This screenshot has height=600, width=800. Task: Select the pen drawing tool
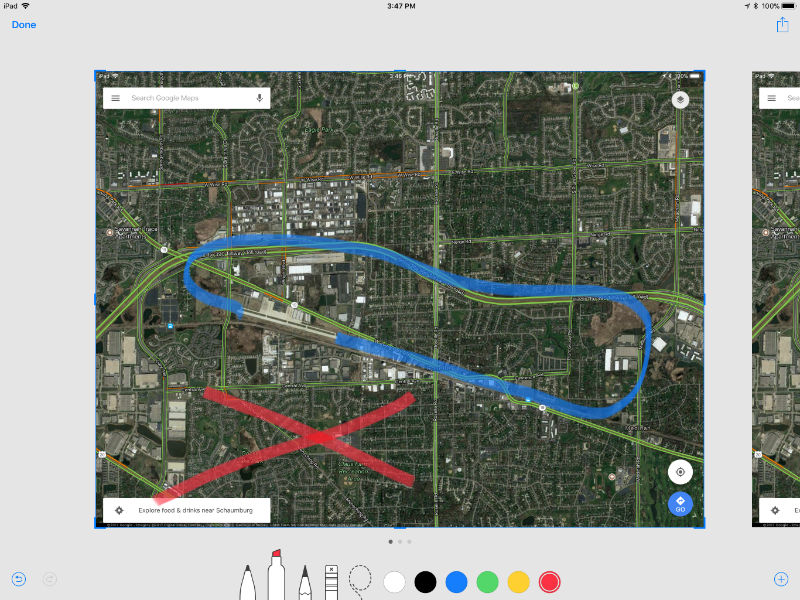pos(247,582)
